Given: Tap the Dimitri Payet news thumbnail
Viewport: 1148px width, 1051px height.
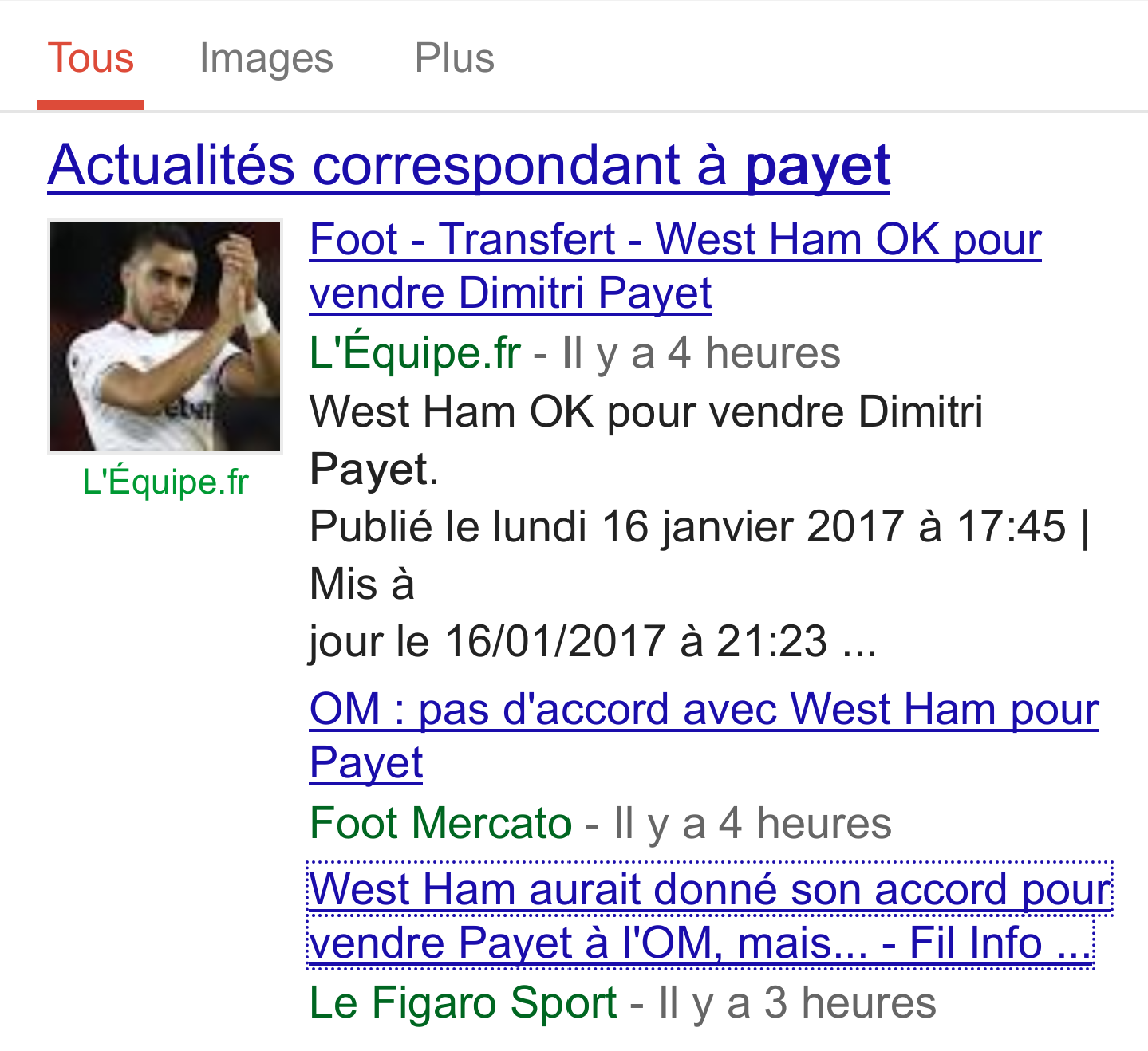Looking at the screenshot, I should [x=165, y=337].
